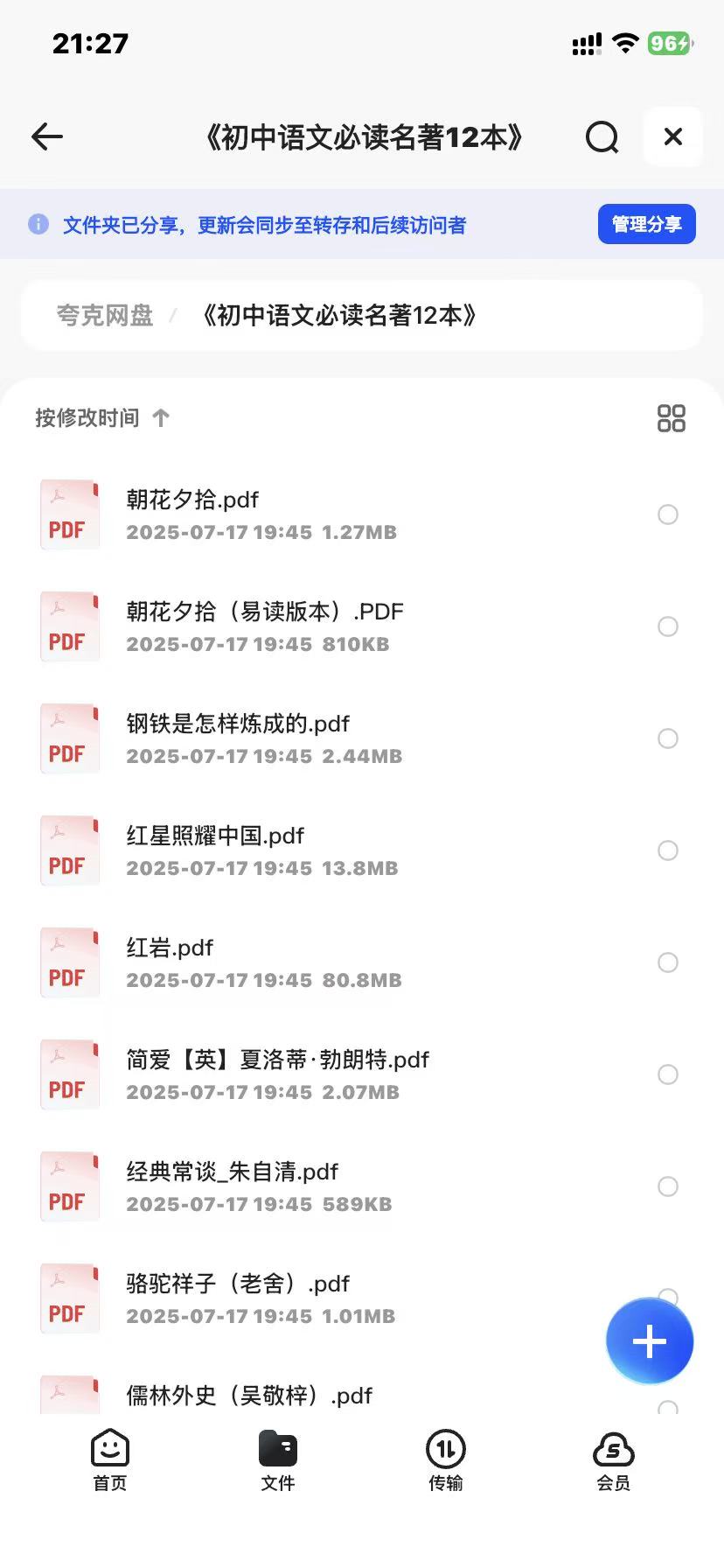724x1568 pixels.
Task: Select the checkbox for 经典常谈_朱自清.pdf
Action: tap(667, 1186)
